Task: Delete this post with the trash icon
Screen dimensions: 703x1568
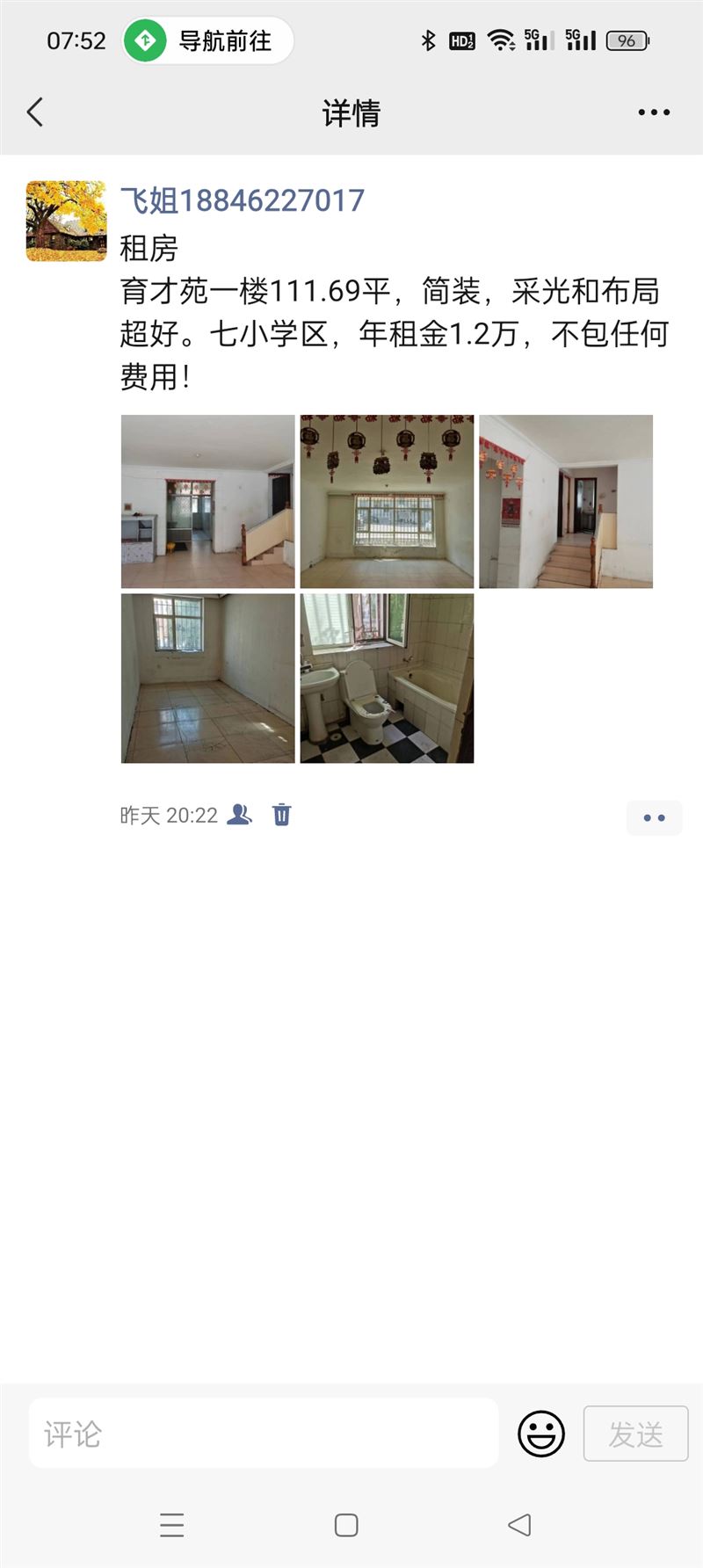Action: tap(281, 815)
